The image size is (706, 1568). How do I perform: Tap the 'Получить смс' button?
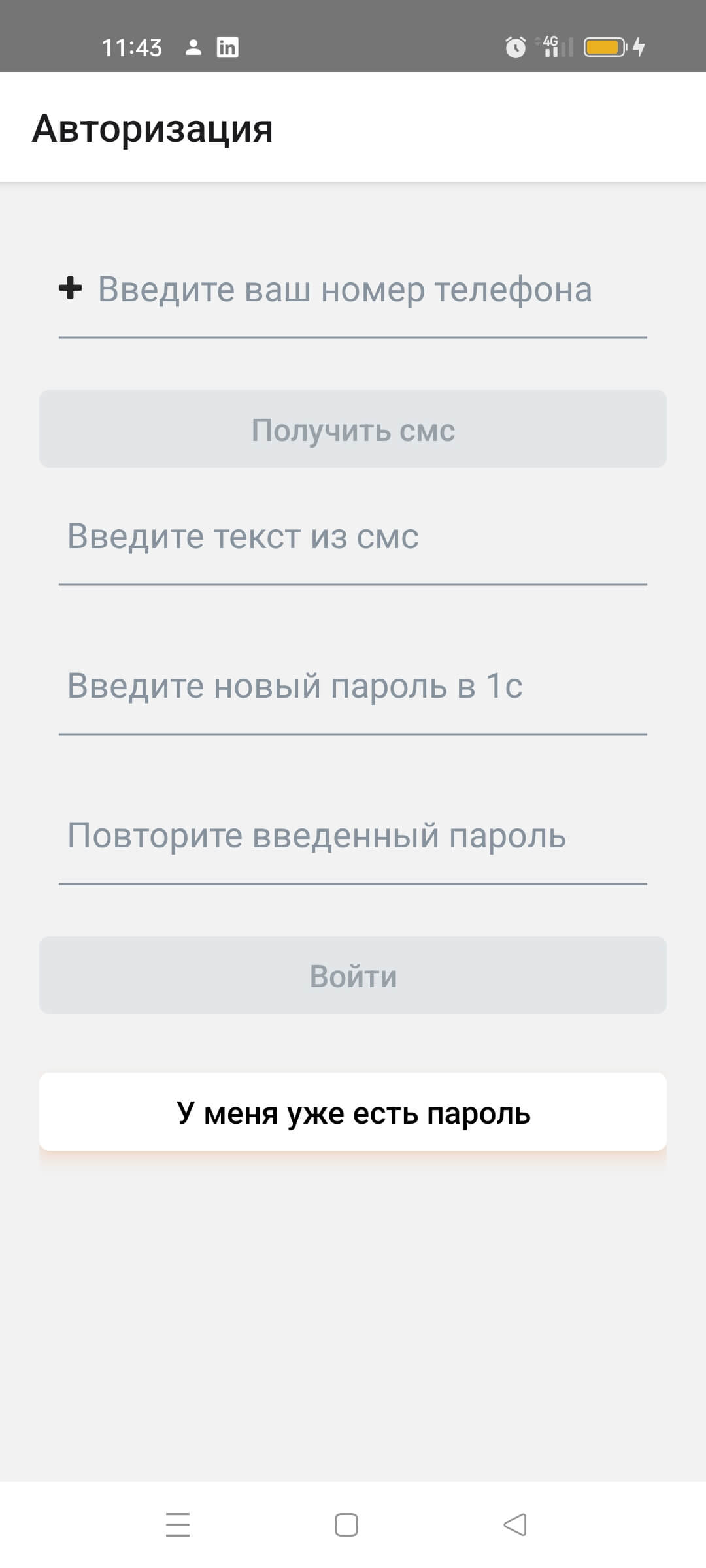353,429
